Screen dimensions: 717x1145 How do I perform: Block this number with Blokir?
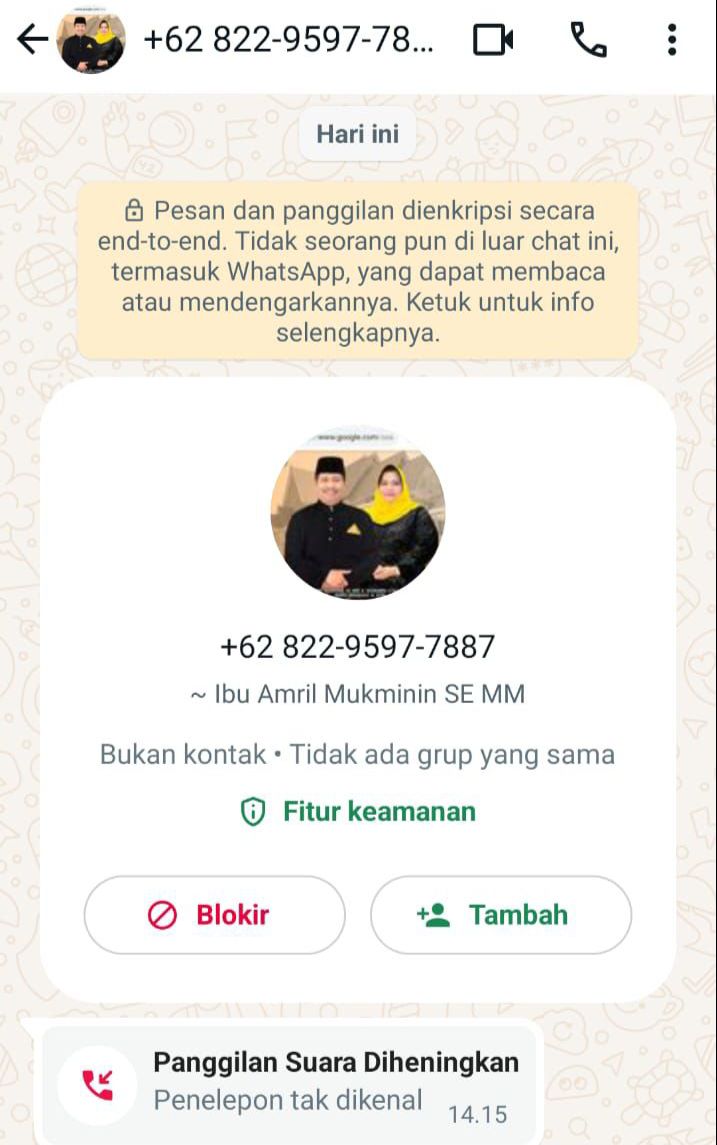pos(214,914)
